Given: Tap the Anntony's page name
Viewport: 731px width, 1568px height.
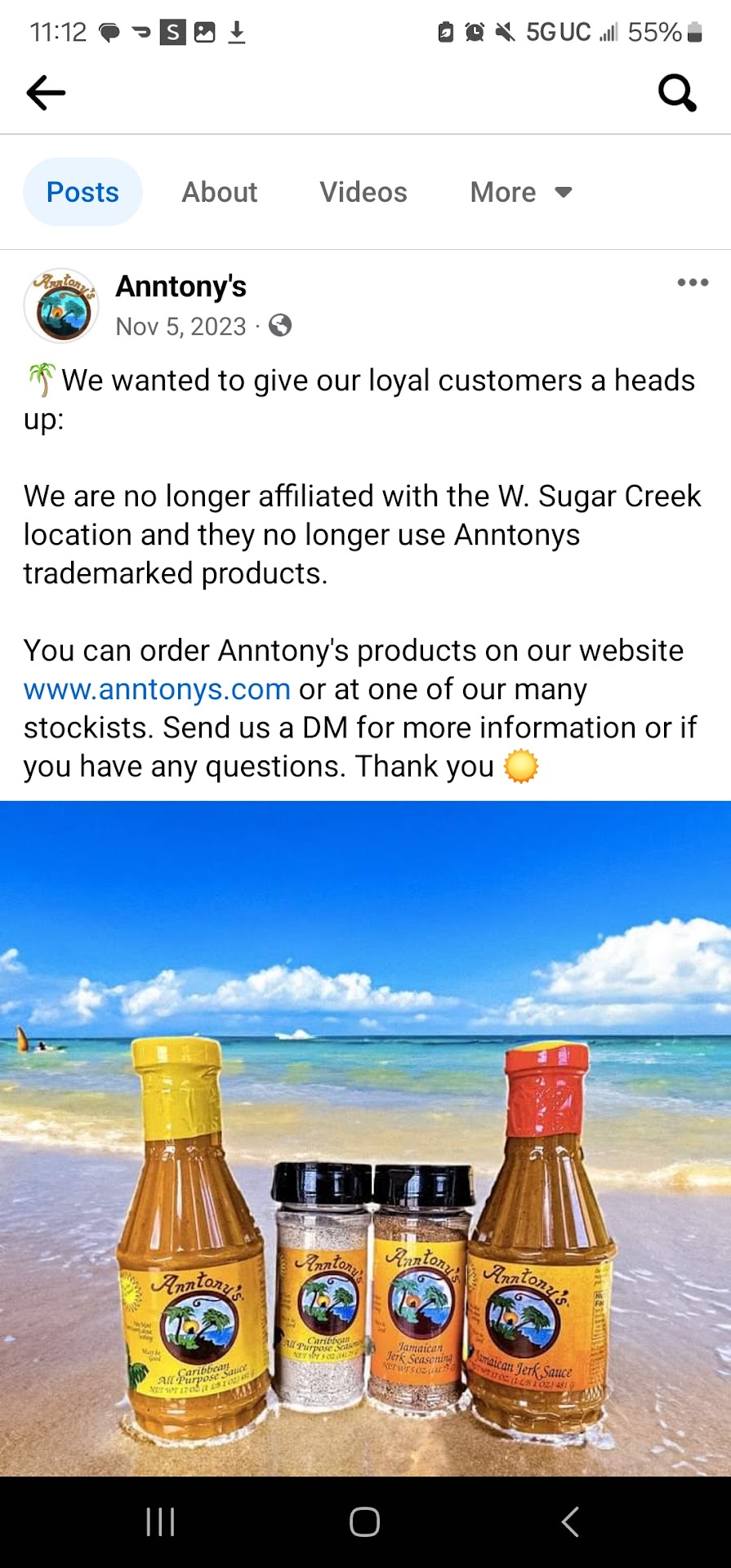Looking at the screenshot, I should pos(180,287).
